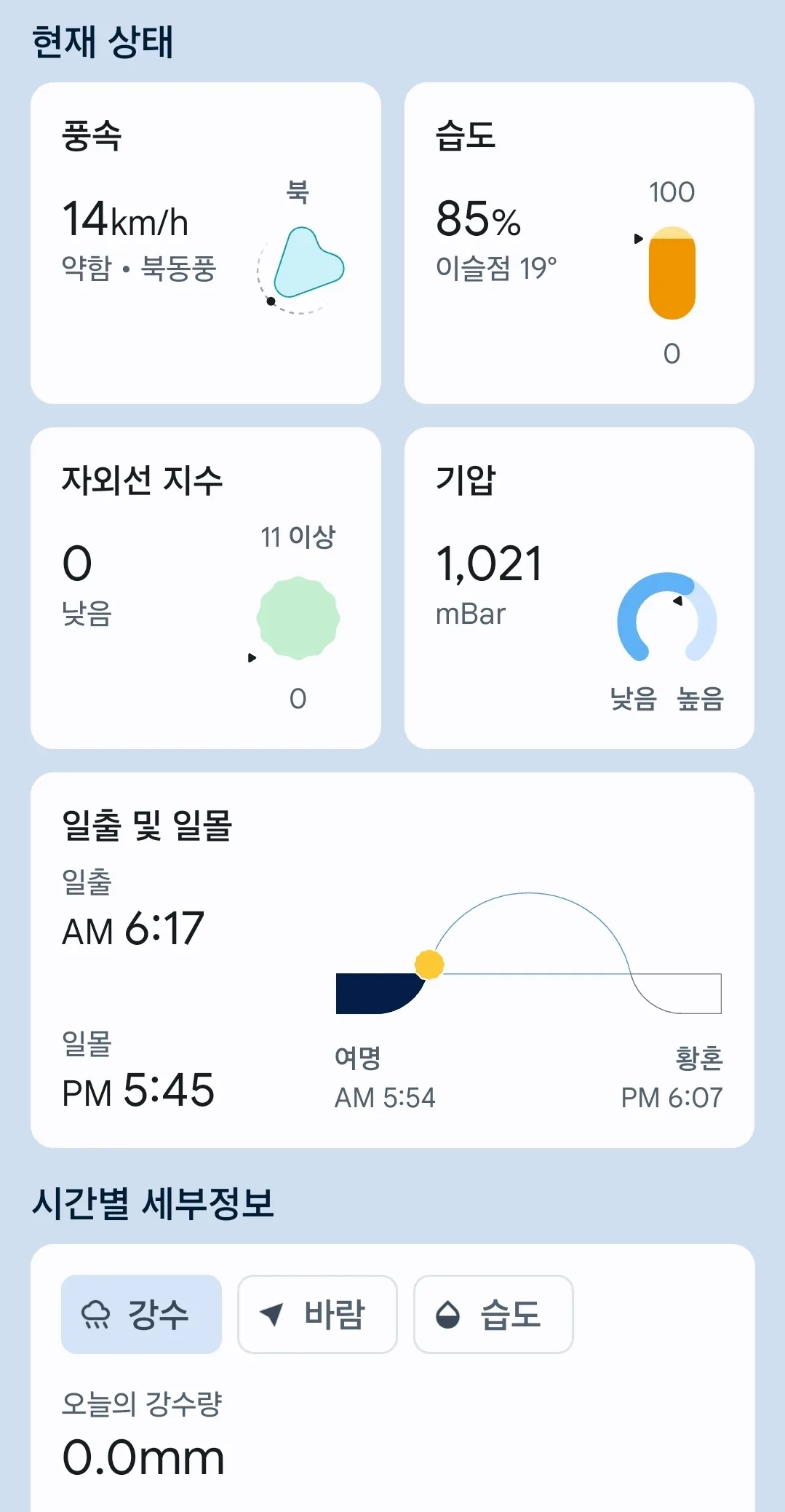Open the 일출 및 일몰 card
Image resolution: width=785 pixels, height=1512 pixels.
click(392, 960)
